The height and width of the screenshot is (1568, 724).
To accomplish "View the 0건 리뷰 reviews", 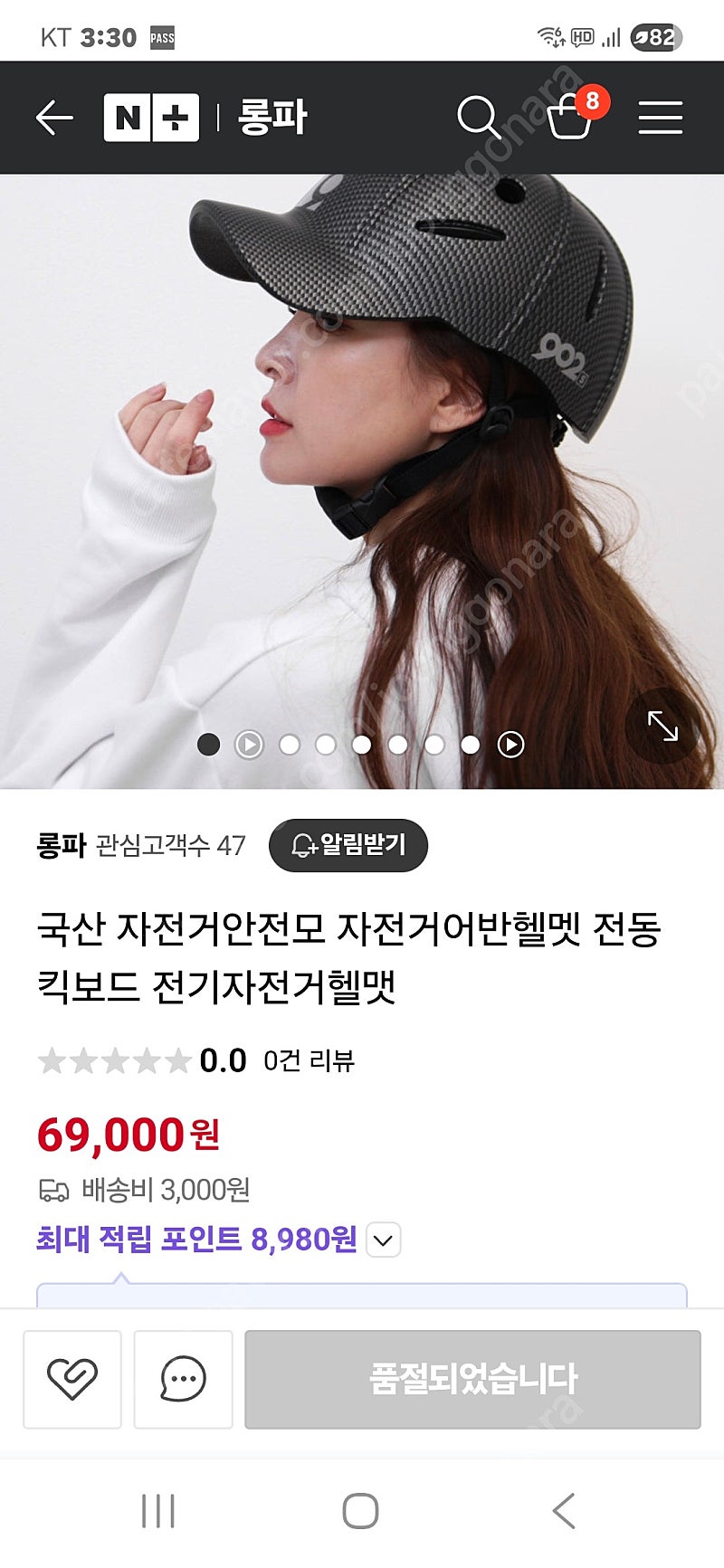I will [x=309, y=1060].
